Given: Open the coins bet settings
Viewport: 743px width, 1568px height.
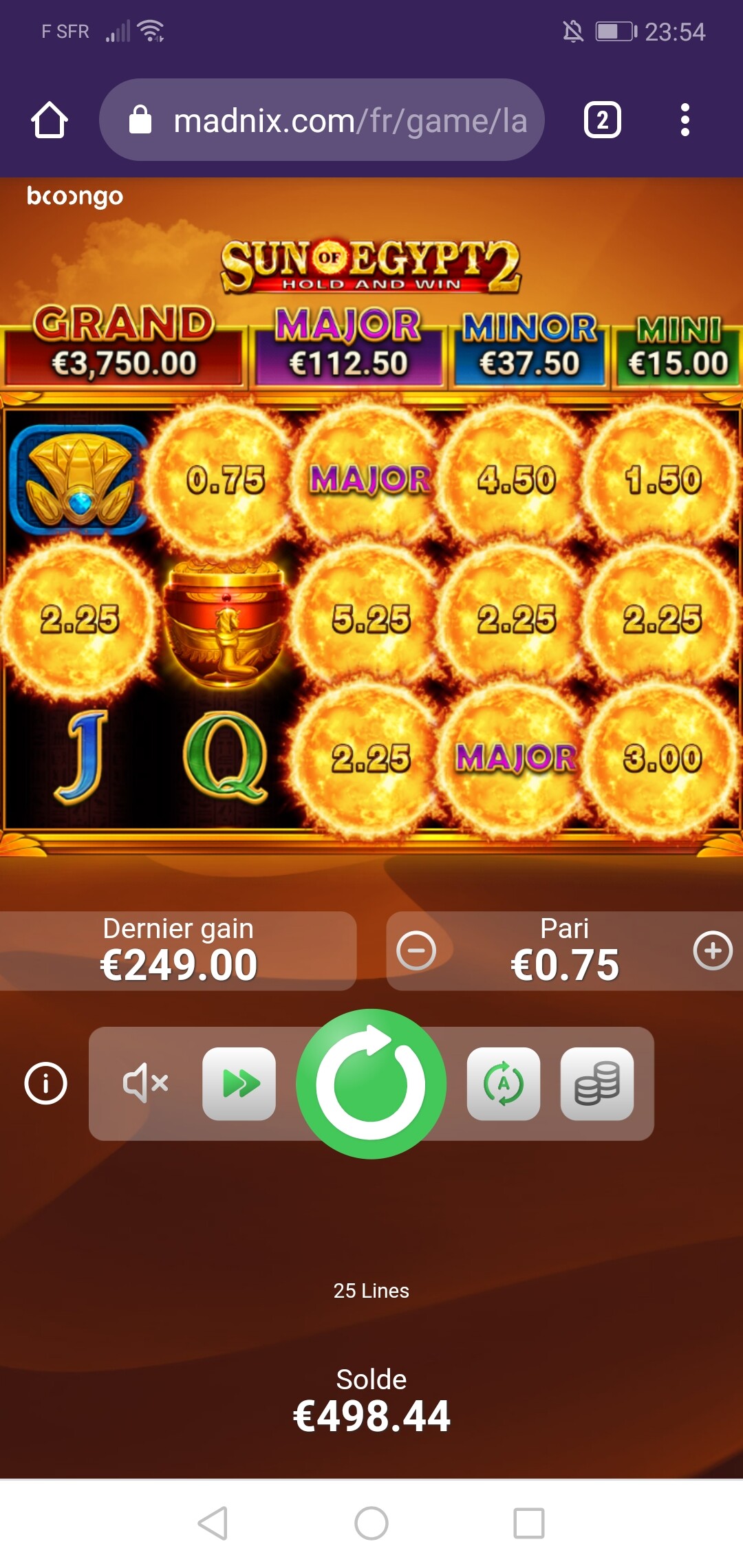Looking at the screenshot, I should (x=597, y=1084).
